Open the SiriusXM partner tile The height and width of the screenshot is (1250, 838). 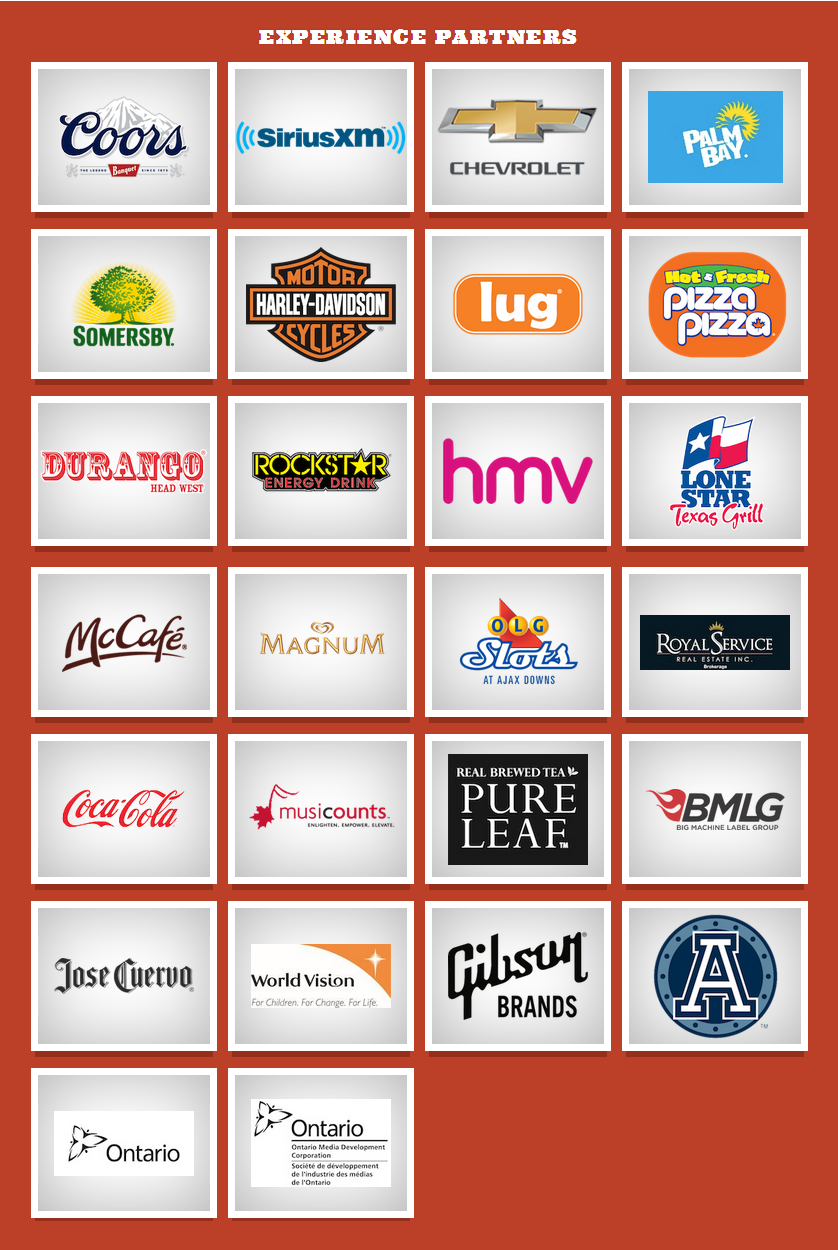[x=321, y=137]
